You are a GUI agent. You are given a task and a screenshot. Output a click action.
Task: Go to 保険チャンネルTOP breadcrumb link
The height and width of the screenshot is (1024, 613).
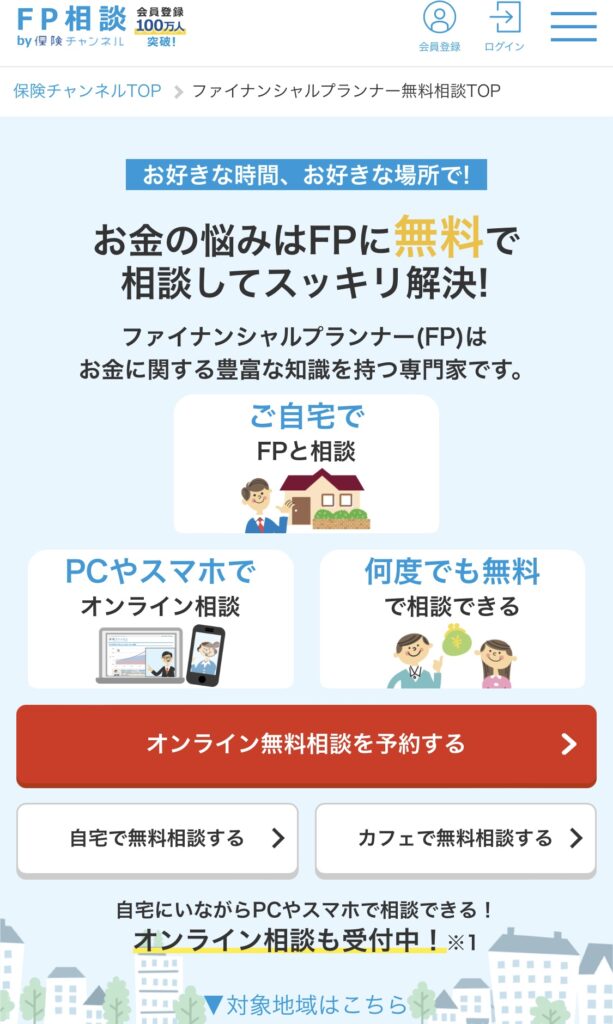(x=87, y=91)
